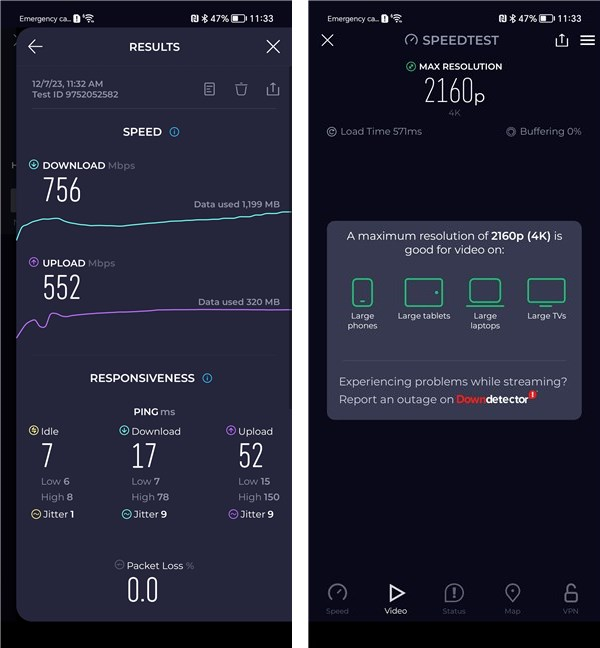
Task: Open the info icon next to SPEED
Action: click(175, 132)
